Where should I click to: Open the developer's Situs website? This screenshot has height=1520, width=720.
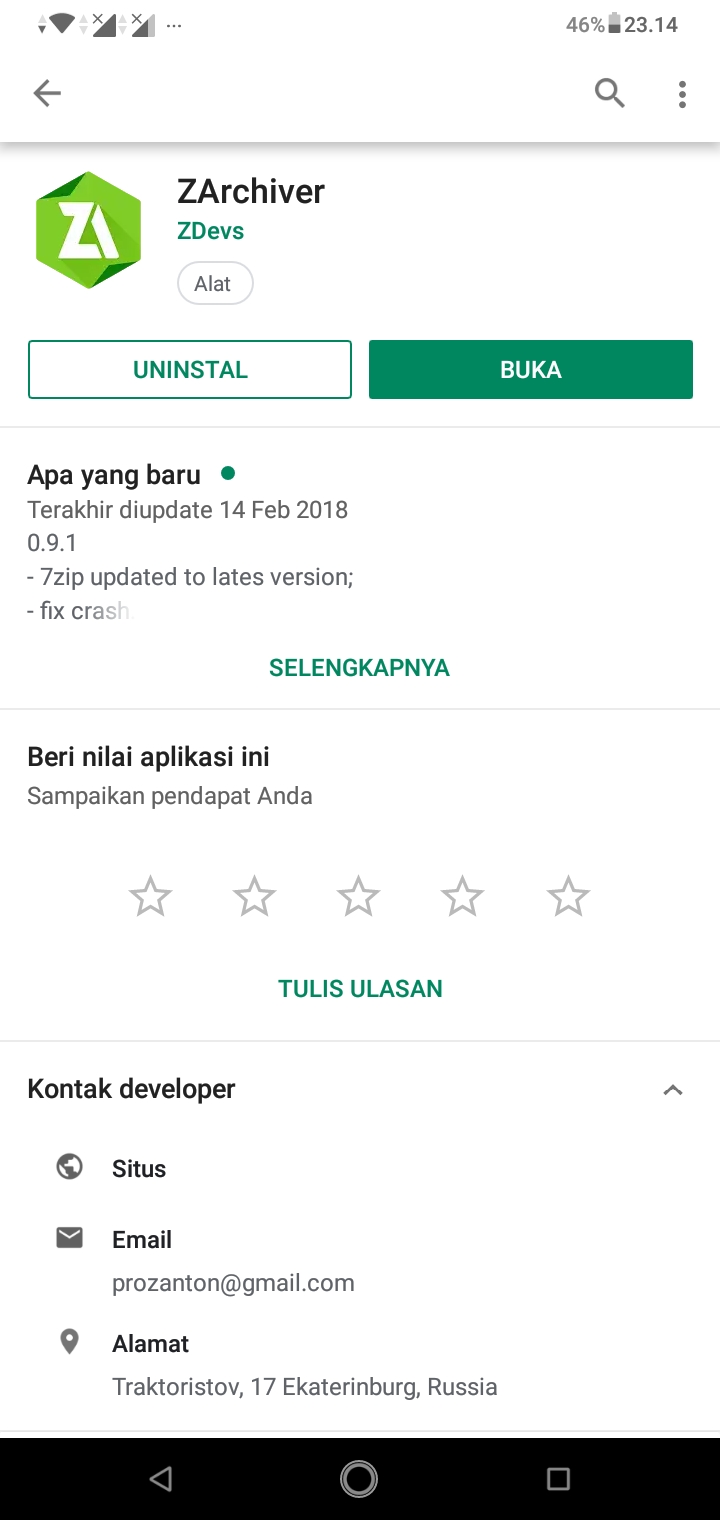point(139,1168)
